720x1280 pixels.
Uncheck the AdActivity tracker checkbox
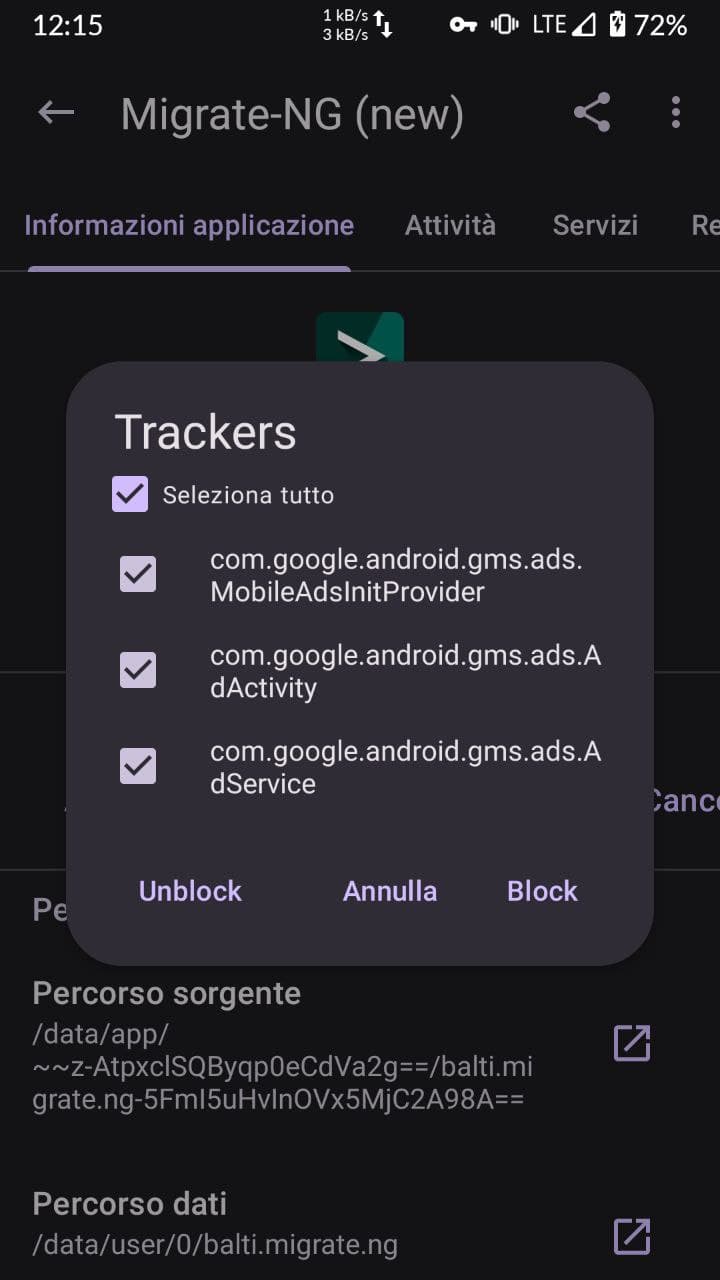(138, 670)
